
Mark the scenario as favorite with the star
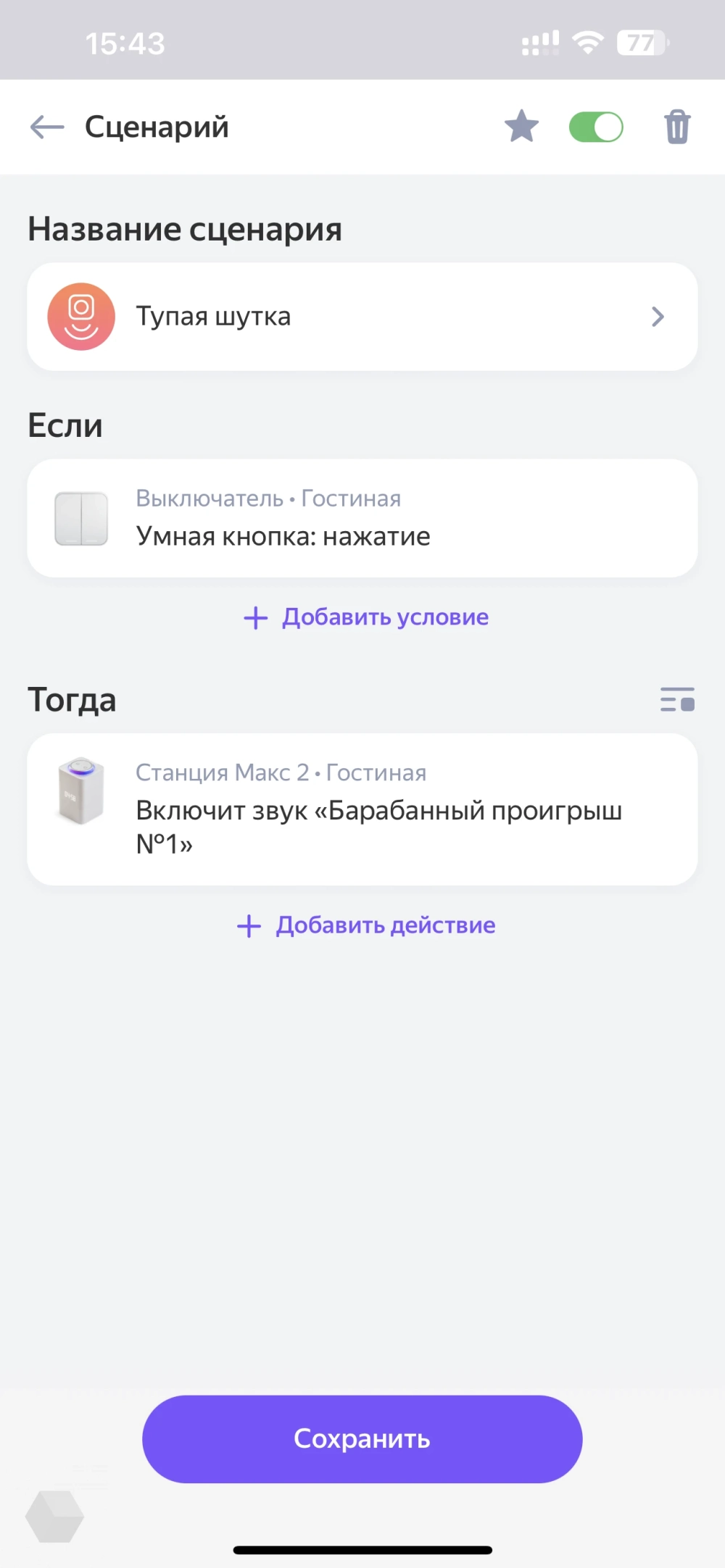point(521,127)
